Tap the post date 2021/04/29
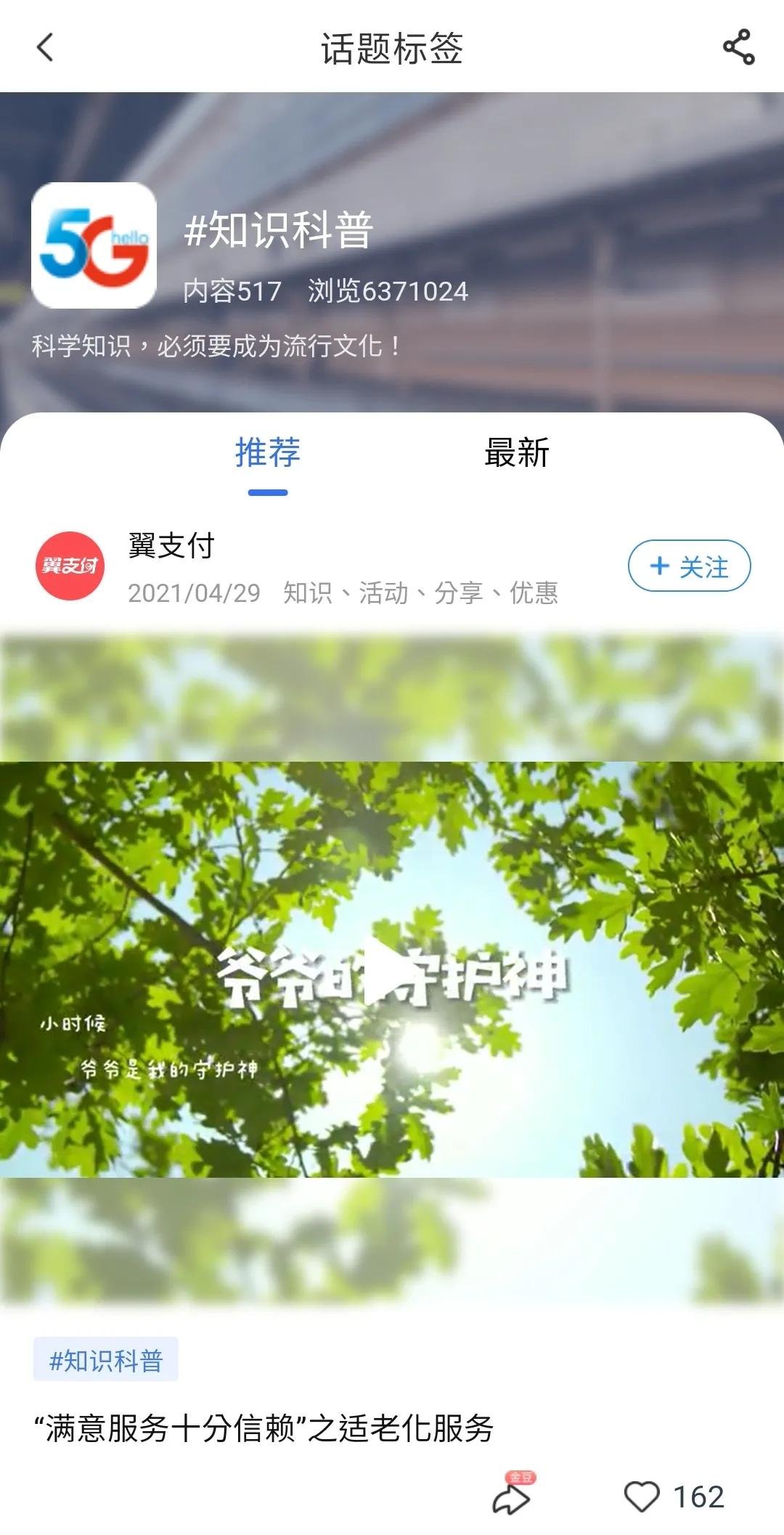This screenshot has width=784, height=1535. (x=192, y=594)
